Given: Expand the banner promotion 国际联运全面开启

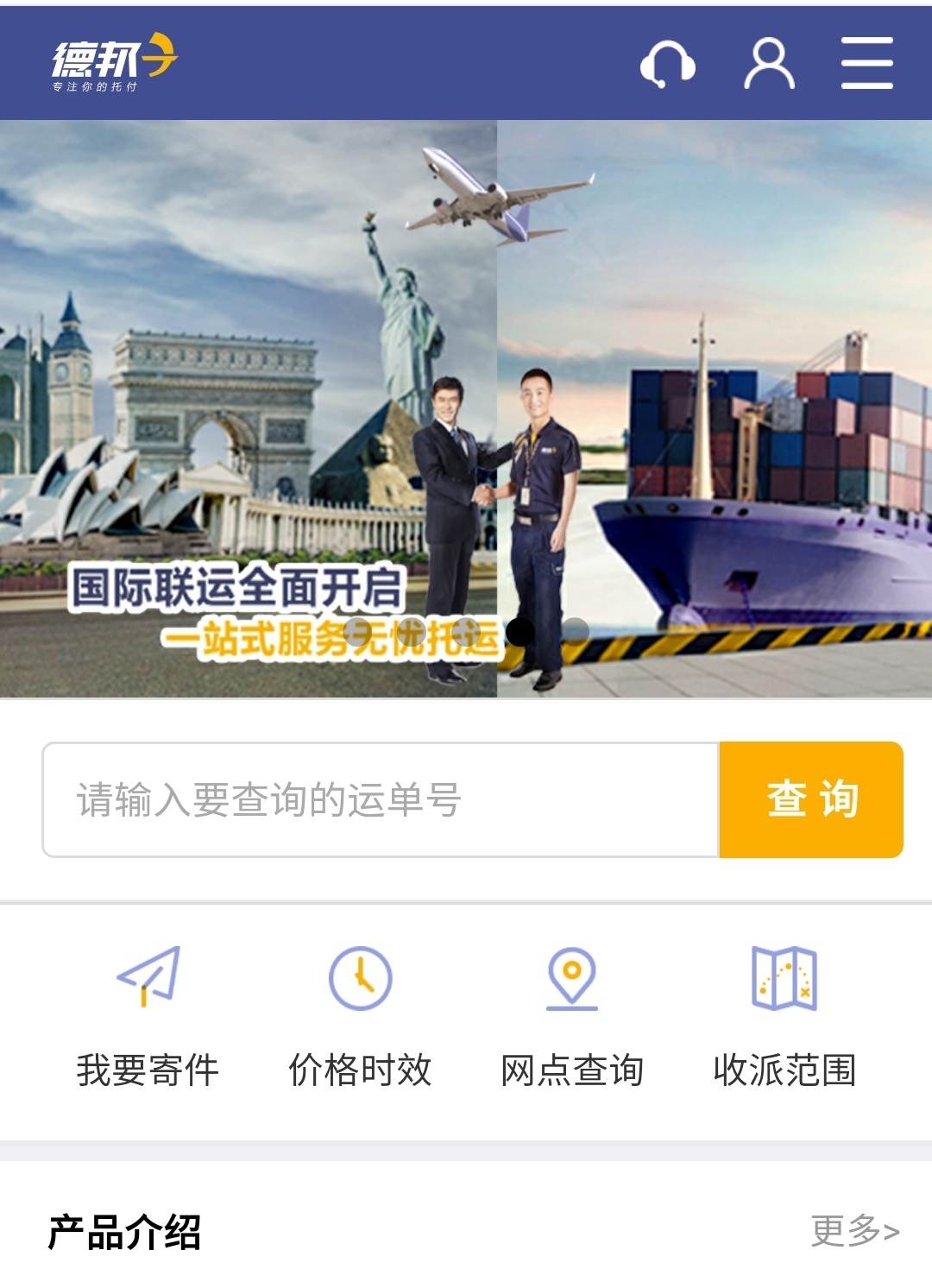Looking at the screenshot, I should [239, 586].
